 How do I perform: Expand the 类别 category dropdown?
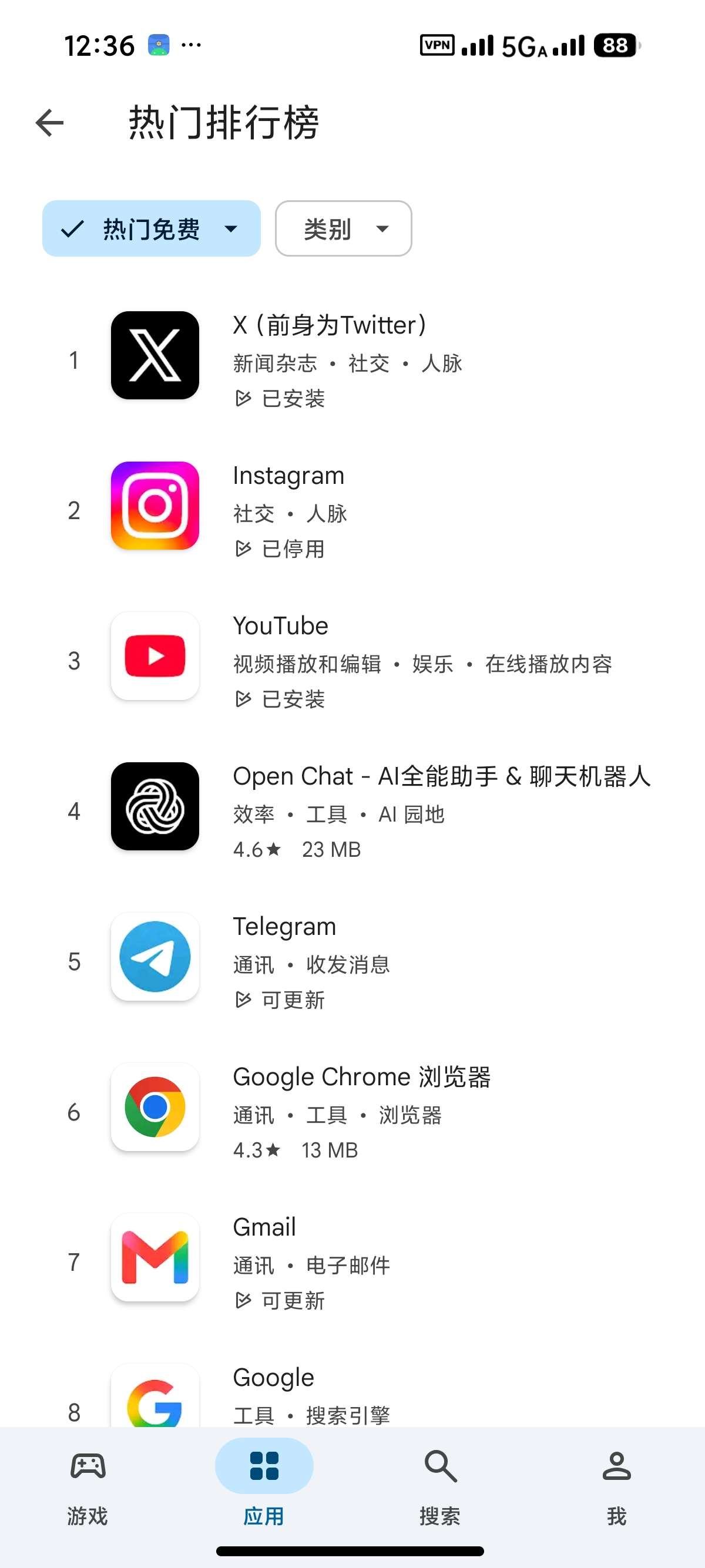tap(343, 229)
